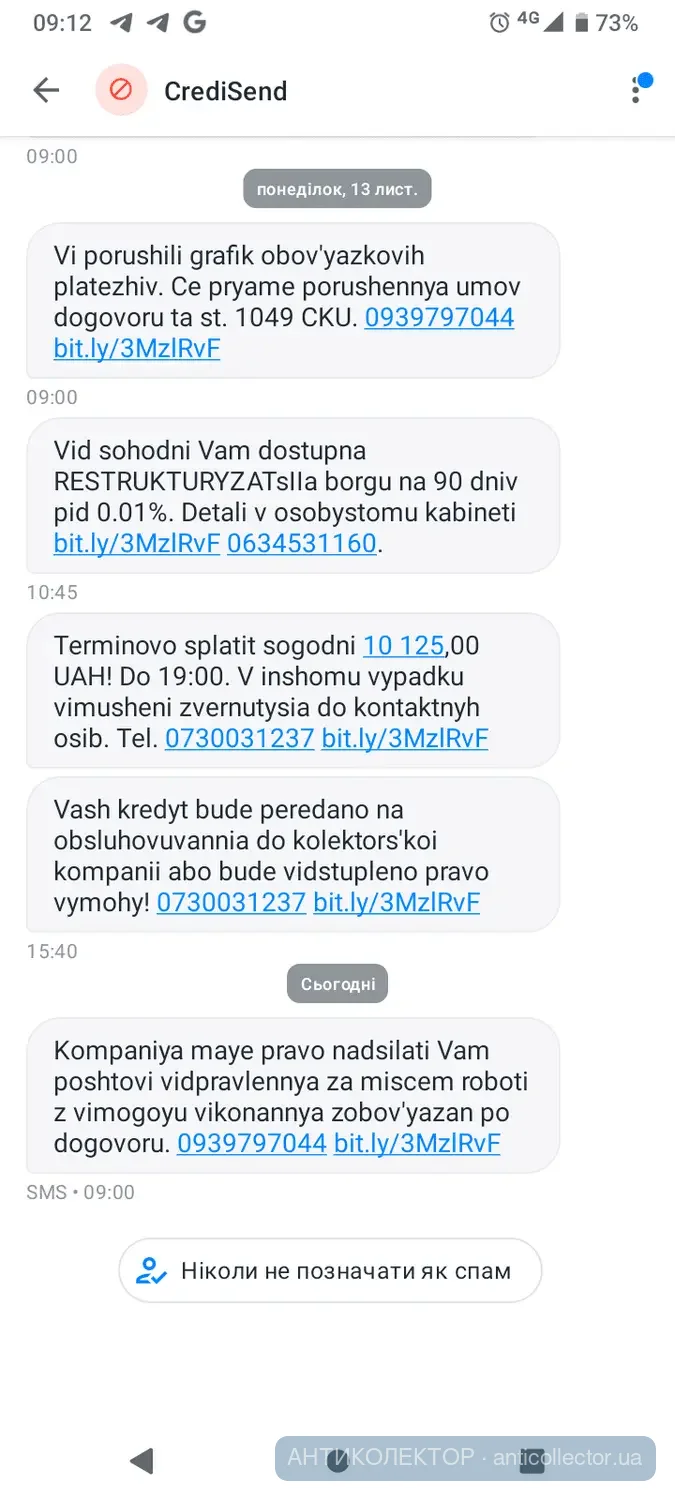Open bit.ly link in "Vi porushili" message

pos(137,349)
